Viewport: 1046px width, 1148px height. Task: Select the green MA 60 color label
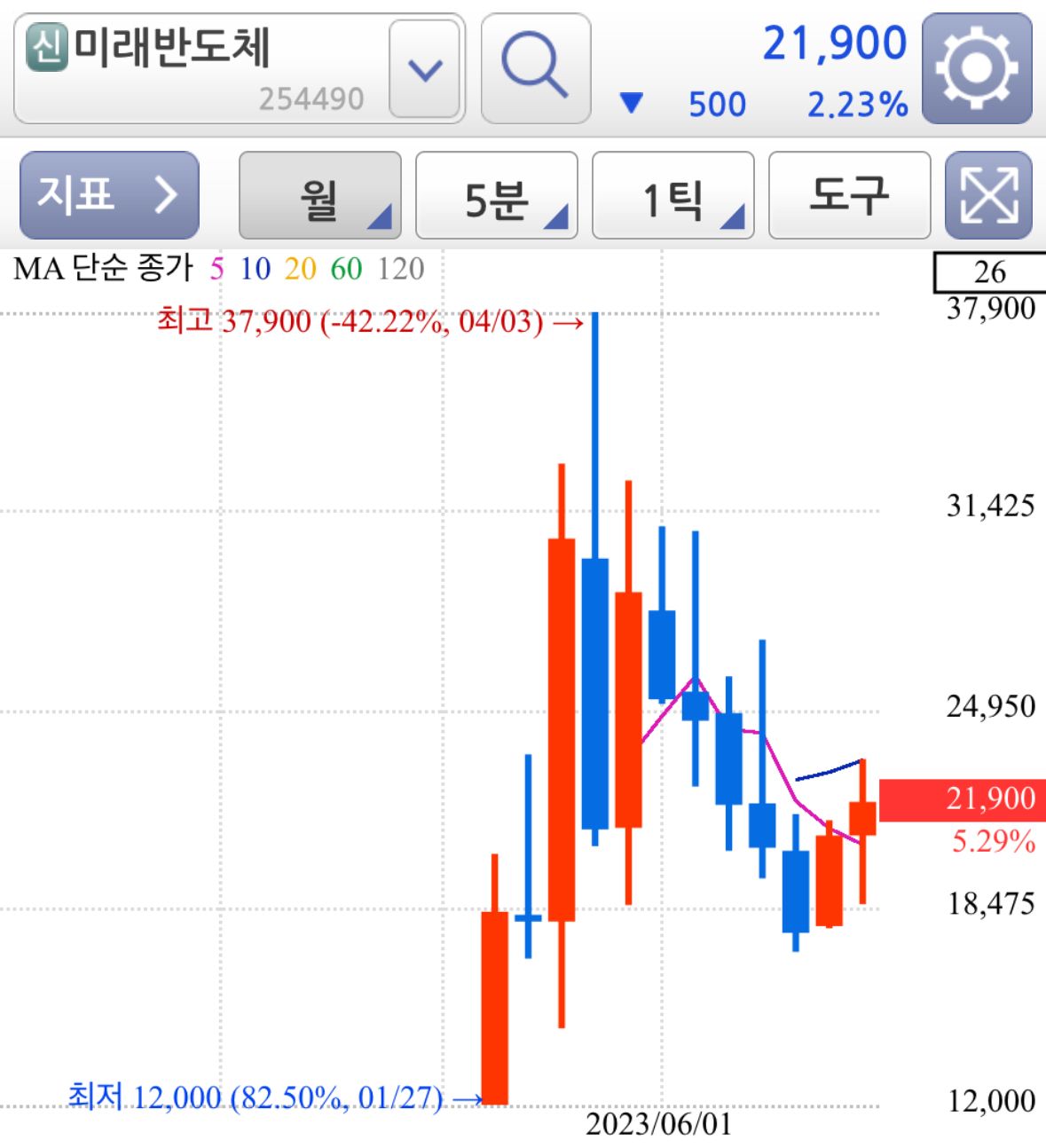[x=347, y=268]
